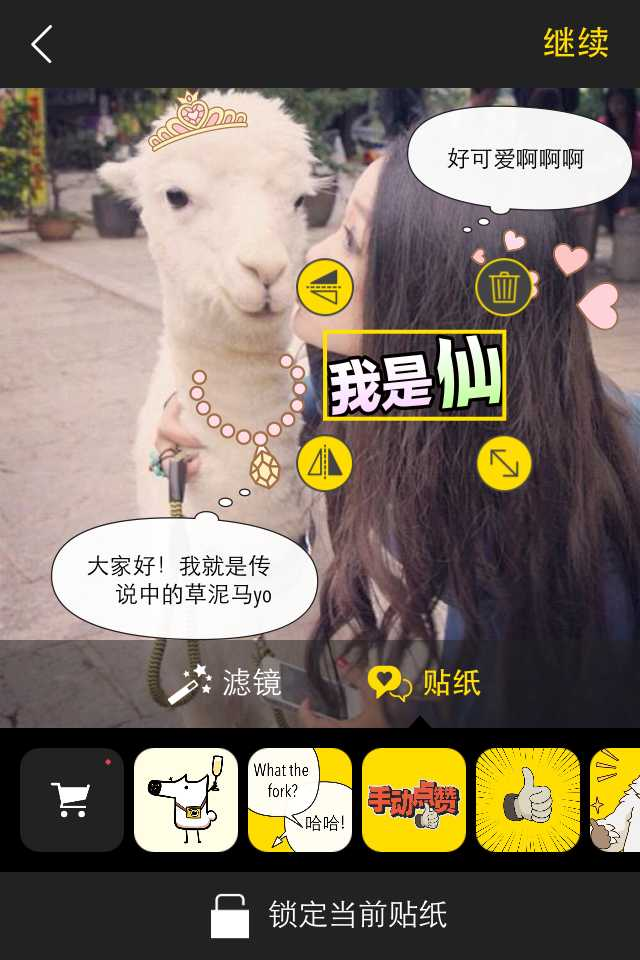
Task: Mirror the selected sticker horizontally
Action: click(325, 463)
